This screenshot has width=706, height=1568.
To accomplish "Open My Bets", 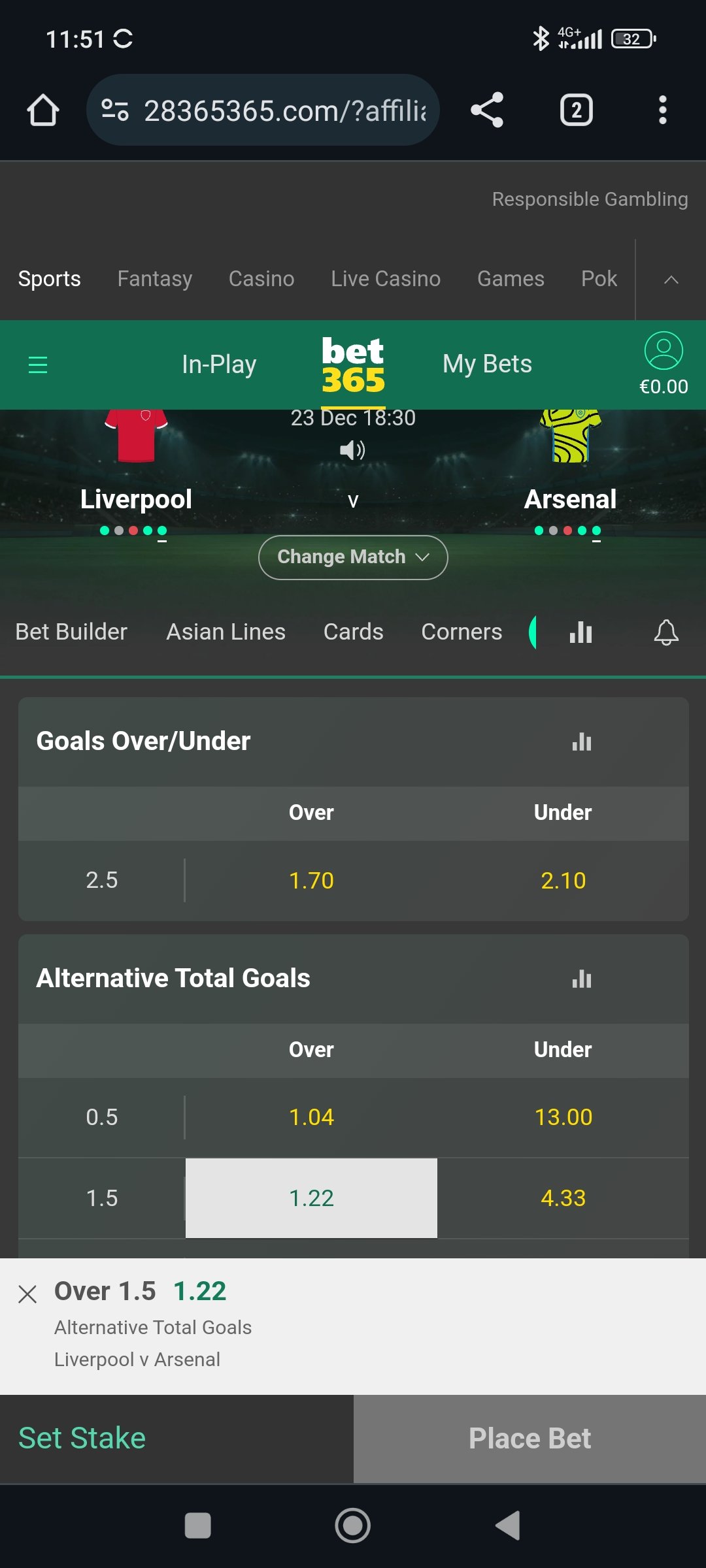I will (487, 365).
